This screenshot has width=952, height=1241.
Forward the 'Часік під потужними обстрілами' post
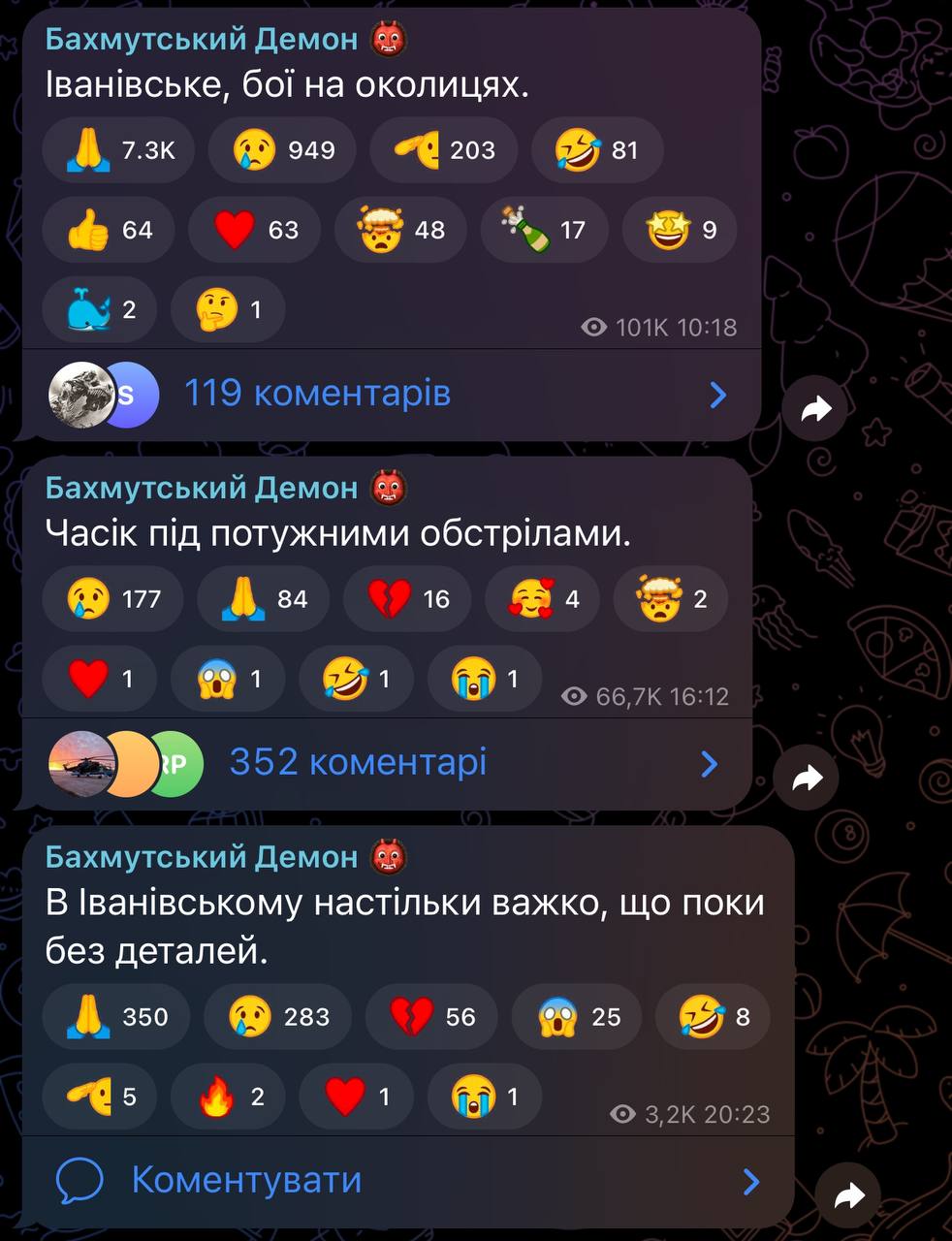[x=807, y=778]
